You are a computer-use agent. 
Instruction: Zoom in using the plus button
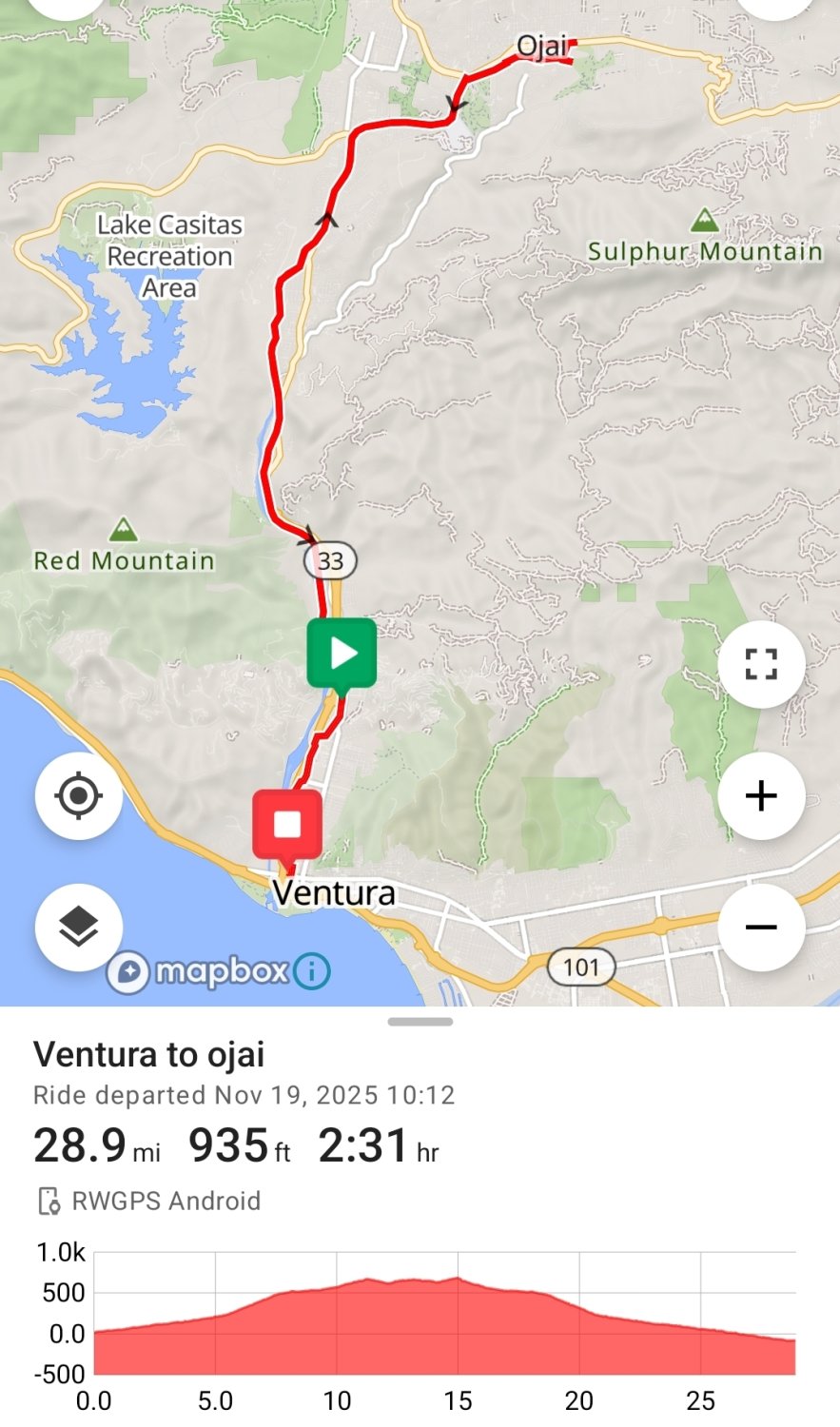point(762,796)
